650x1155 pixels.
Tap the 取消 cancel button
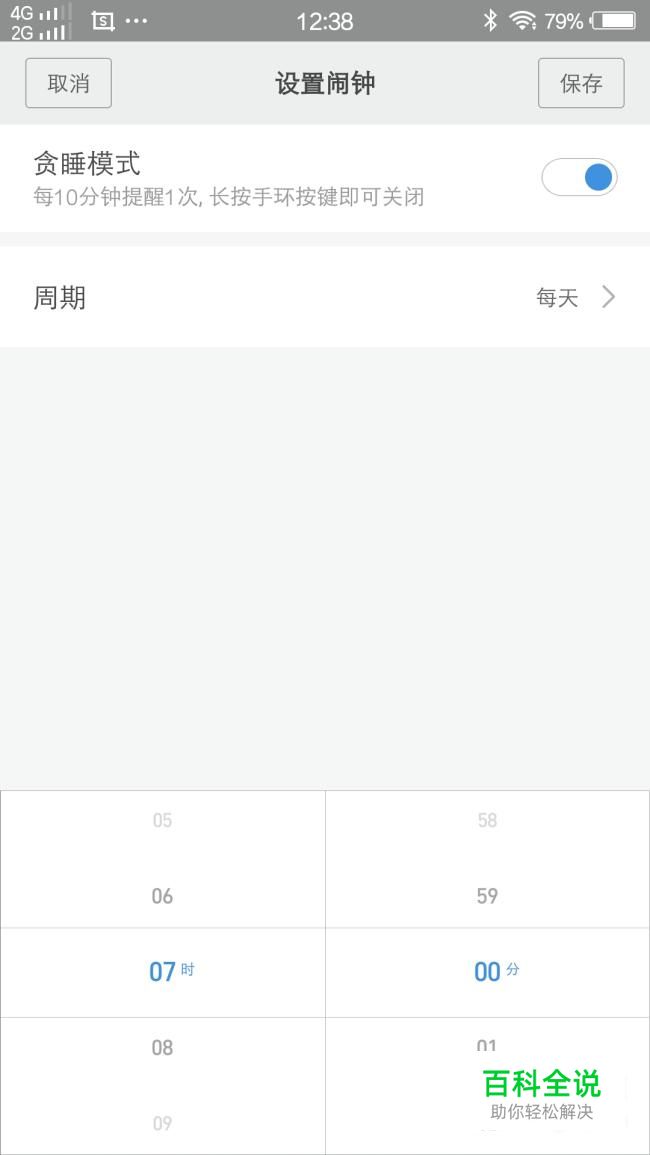coord(69,83)
